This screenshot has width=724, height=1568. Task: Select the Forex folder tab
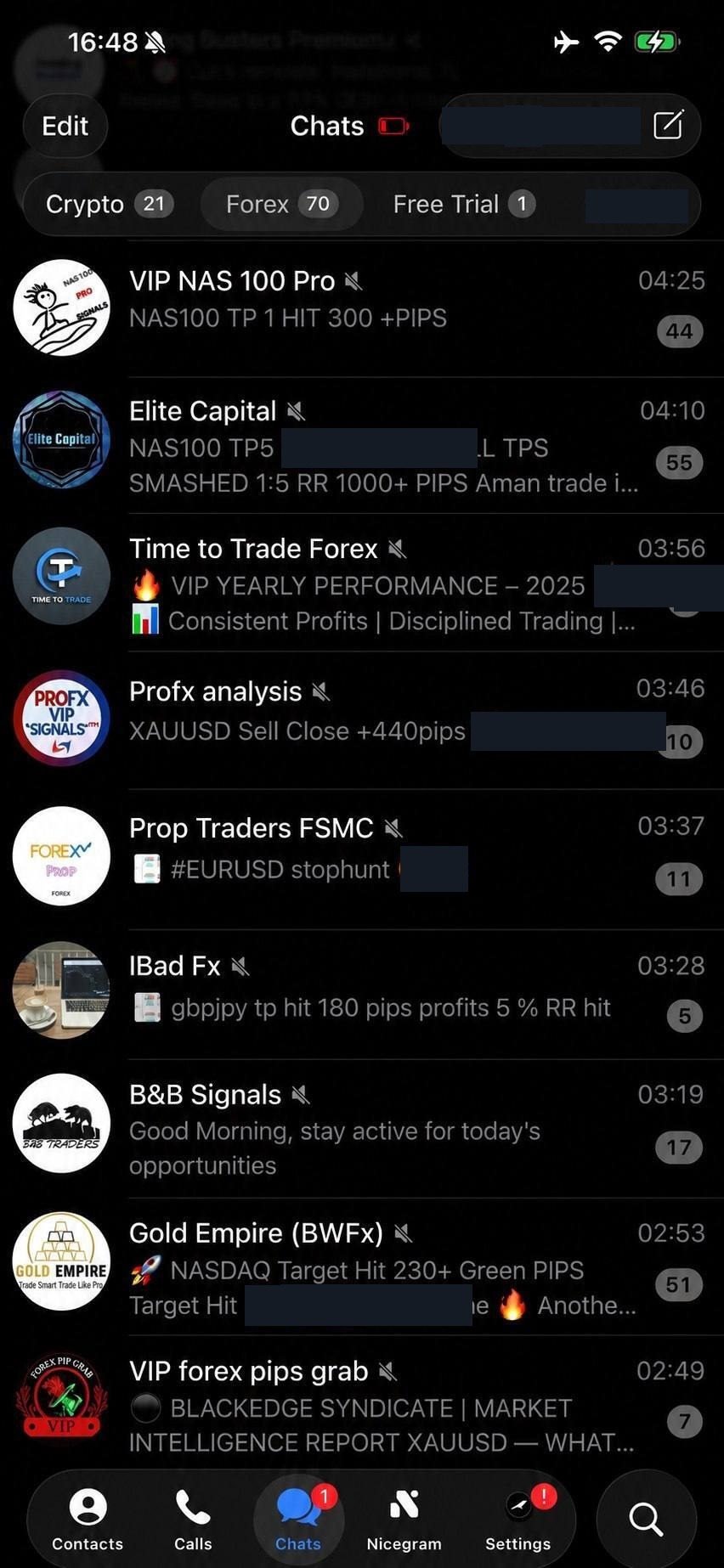tap(282, 204)
